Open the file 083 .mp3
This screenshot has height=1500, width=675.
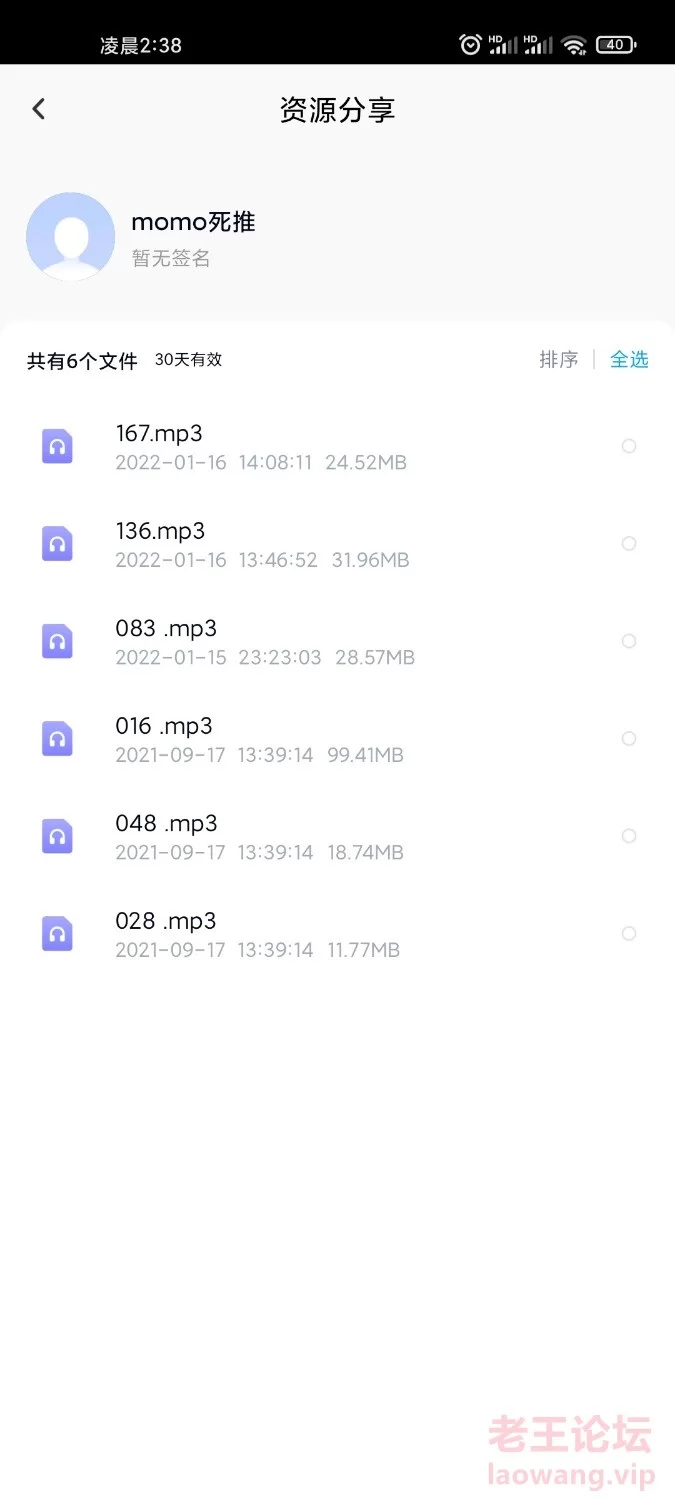pyautogui.click(x=337, y=642)
